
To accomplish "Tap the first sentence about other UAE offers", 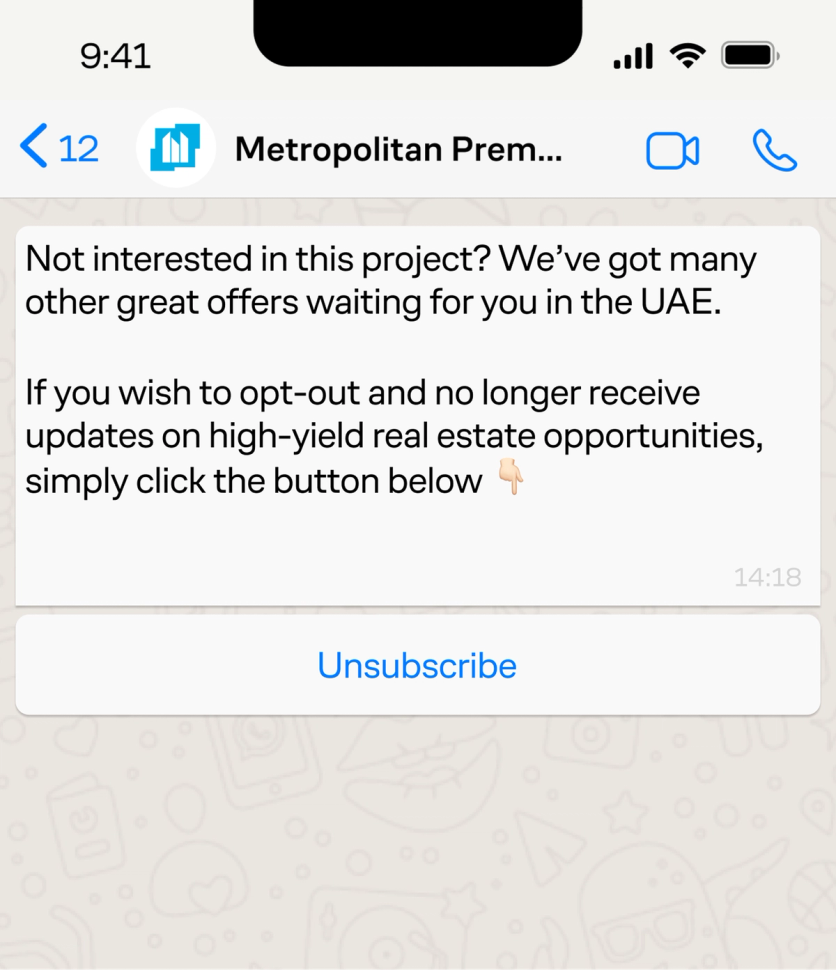I will pyautogui.click(x=390, y=280).
